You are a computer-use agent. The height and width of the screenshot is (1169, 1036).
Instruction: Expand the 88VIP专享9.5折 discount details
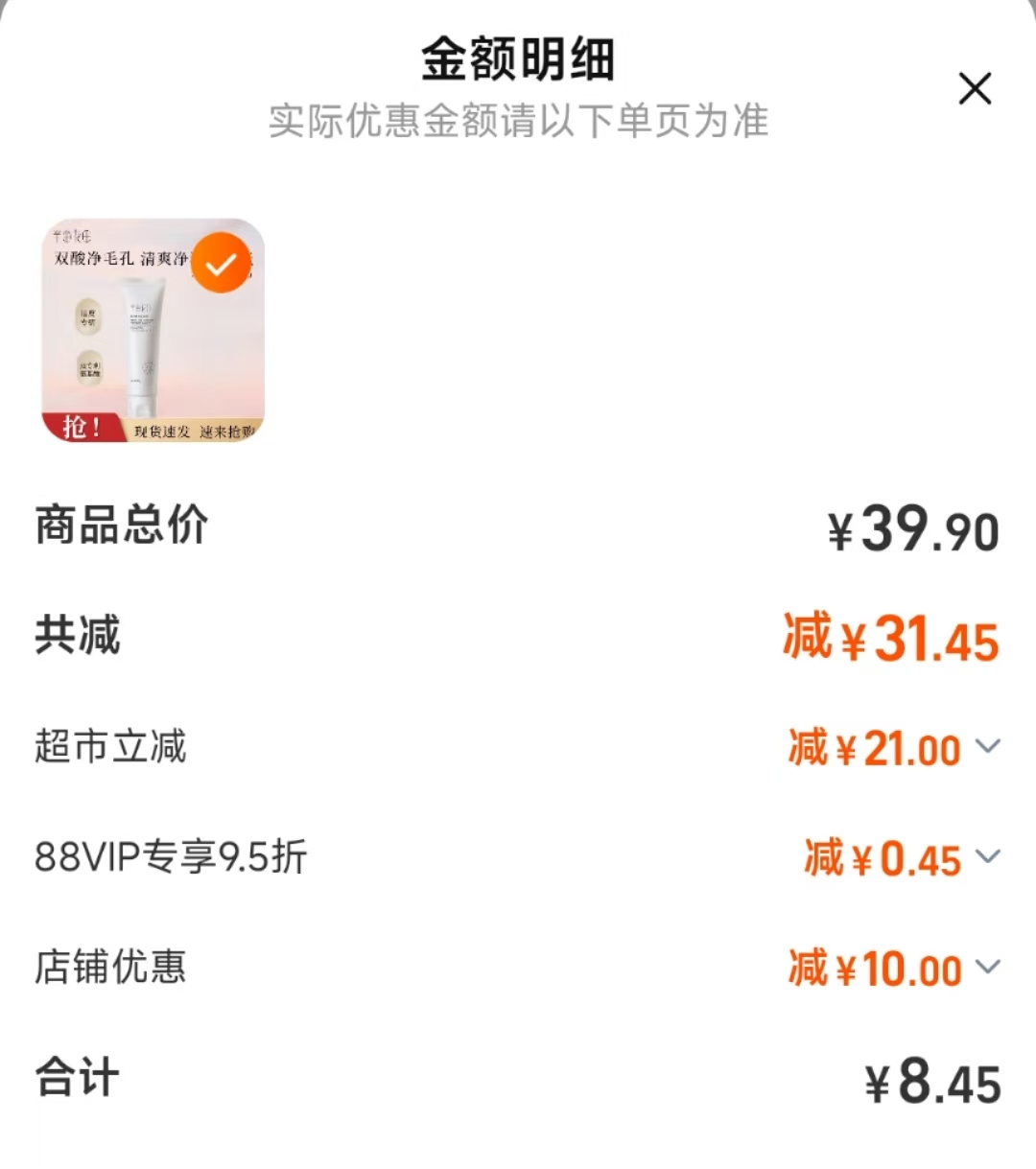point(989,857)
